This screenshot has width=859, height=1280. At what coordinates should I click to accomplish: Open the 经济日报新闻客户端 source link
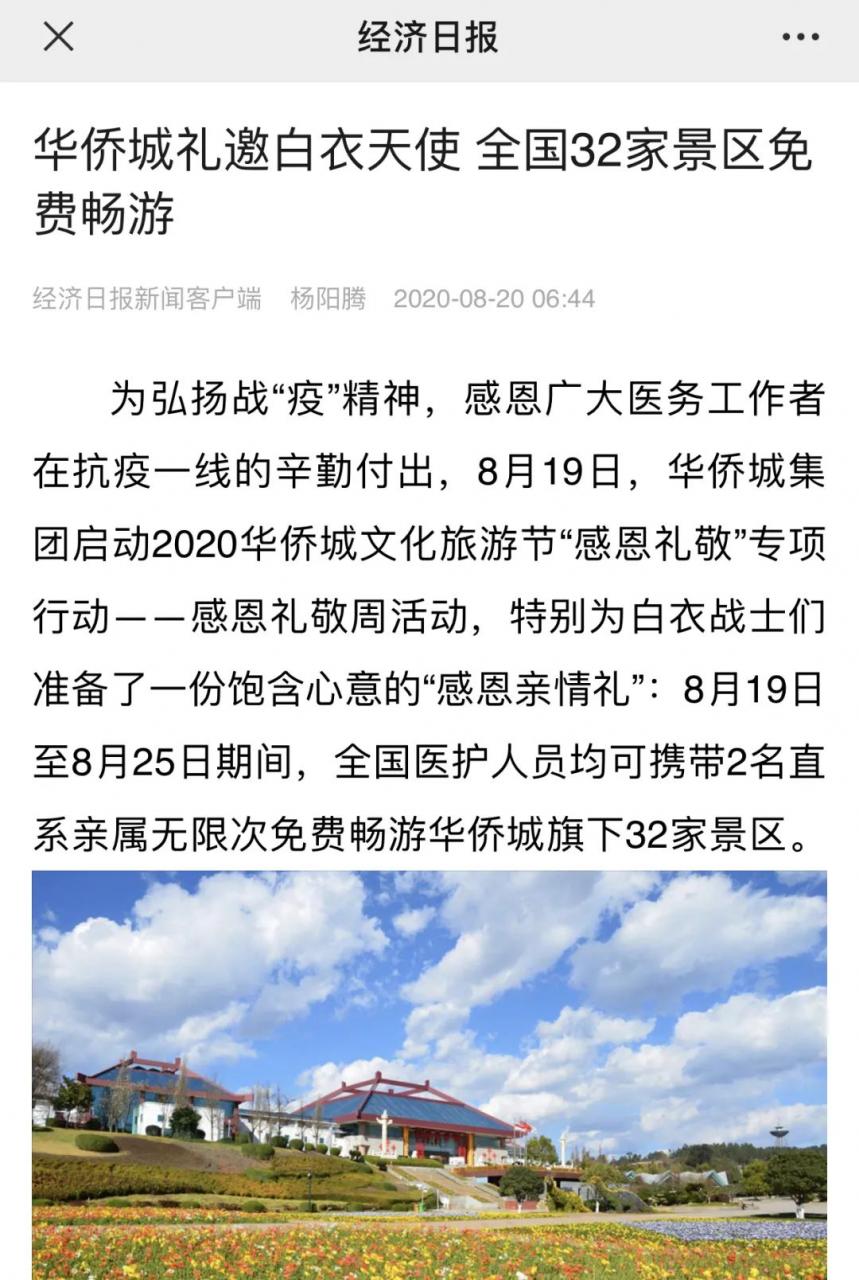coord(147,298)
